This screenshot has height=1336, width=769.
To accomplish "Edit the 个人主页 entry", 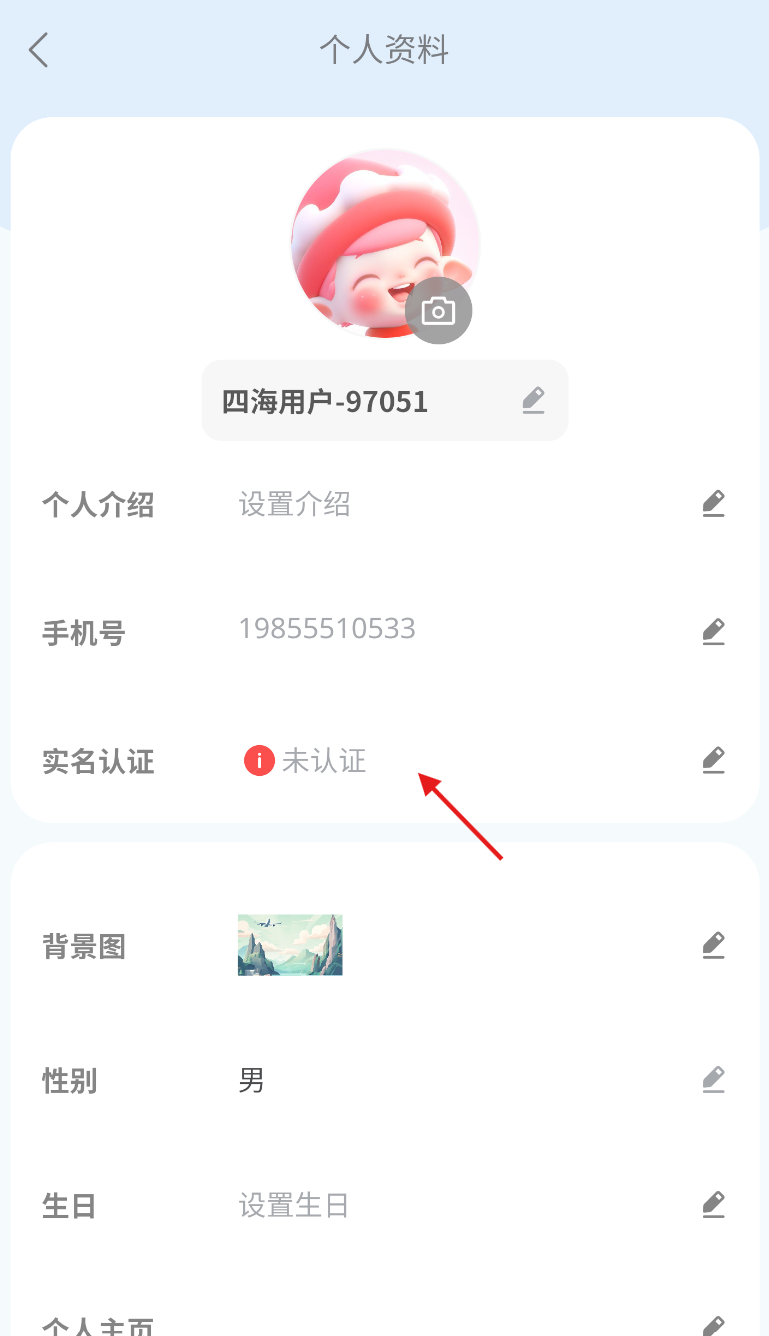I will point(712,1325).
